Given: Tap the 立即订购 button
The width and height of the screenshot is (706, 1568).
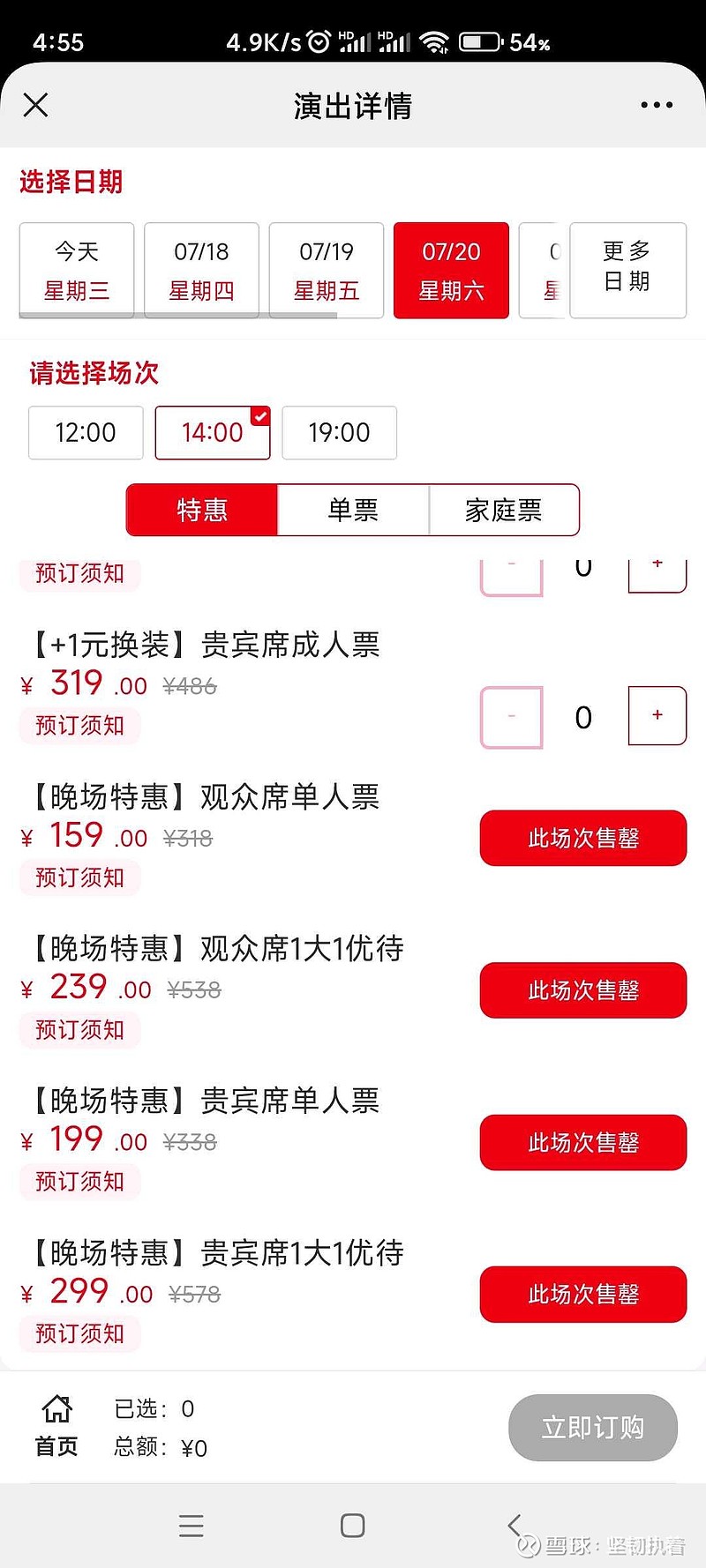Looking at the screenshot, I should click(593, 1427).
